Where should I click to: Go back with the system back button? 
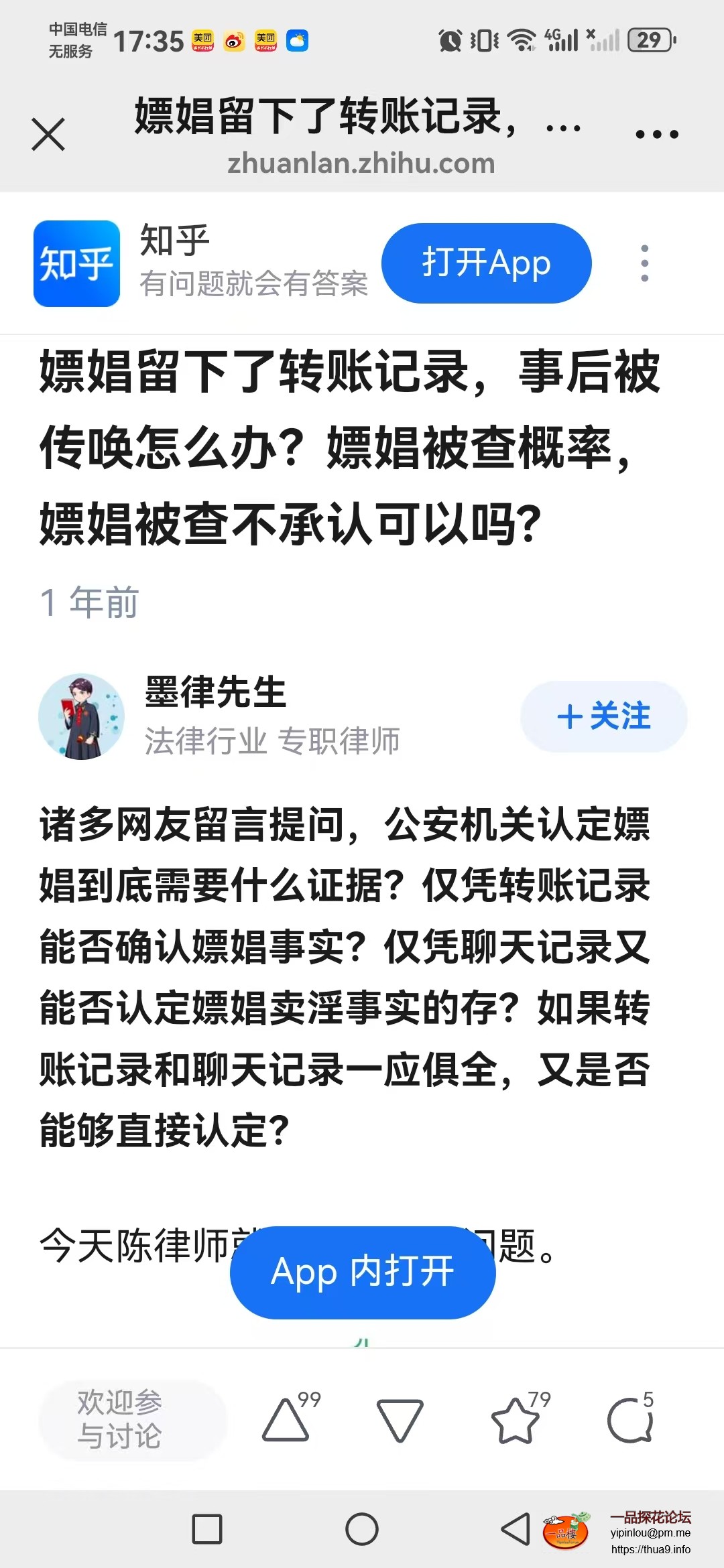click(515, 1529)
